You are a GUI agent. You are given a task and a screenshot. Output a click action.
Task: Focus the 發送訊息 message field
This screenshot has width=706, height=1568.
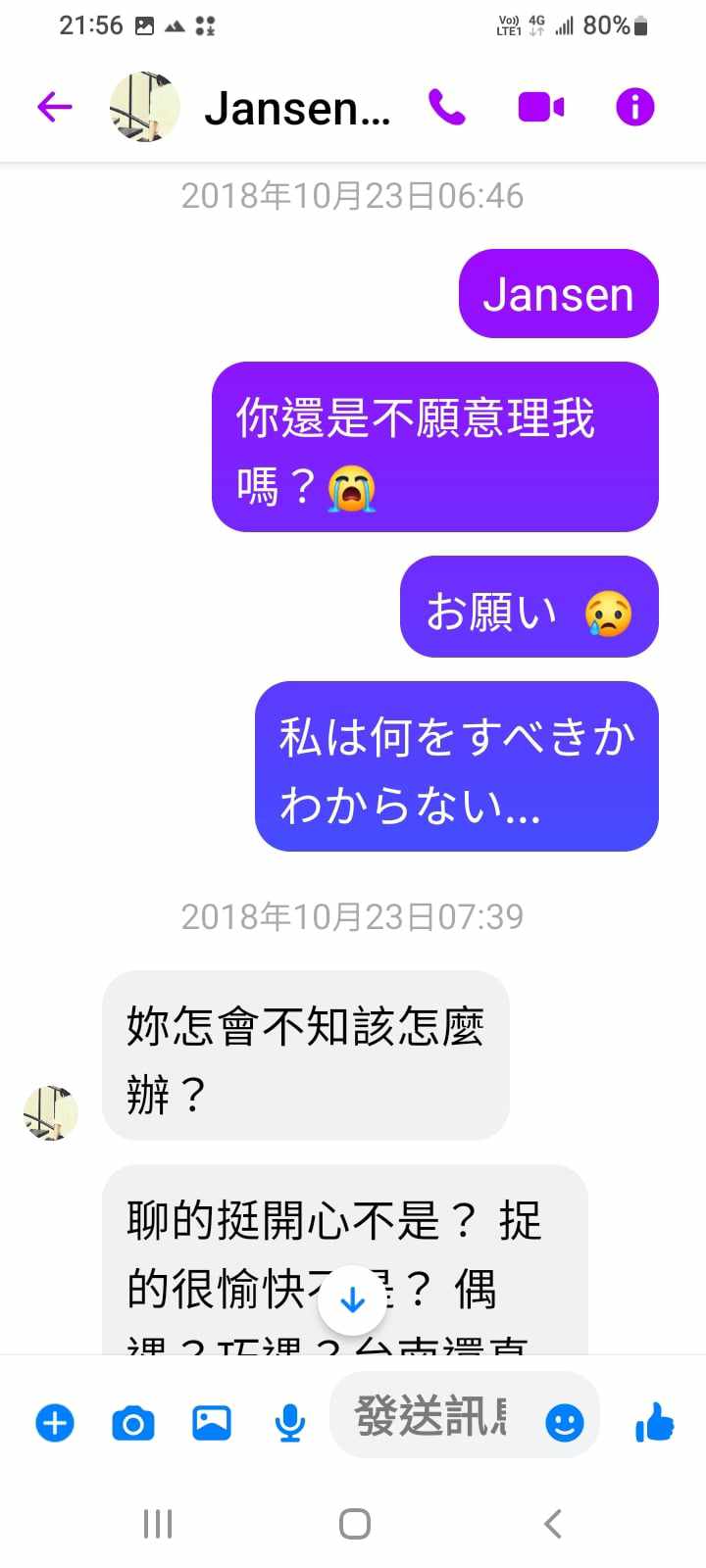(431, 1416)
